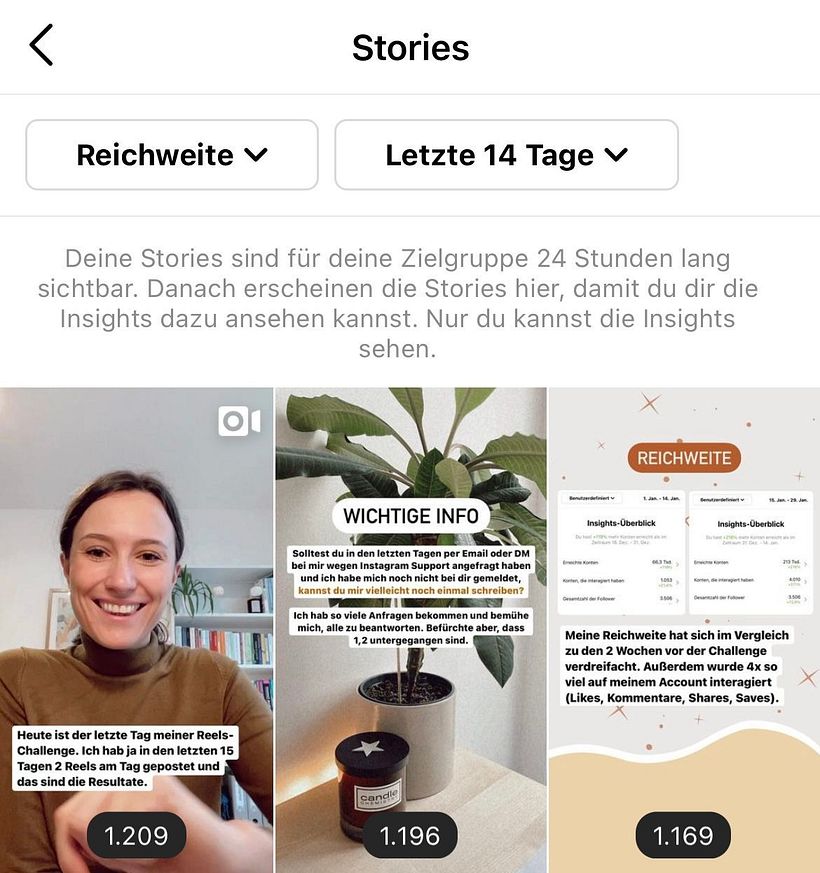The image size is (820, 873).
Task: Change the Letzte 14 Tage time range
Action: 506,155
